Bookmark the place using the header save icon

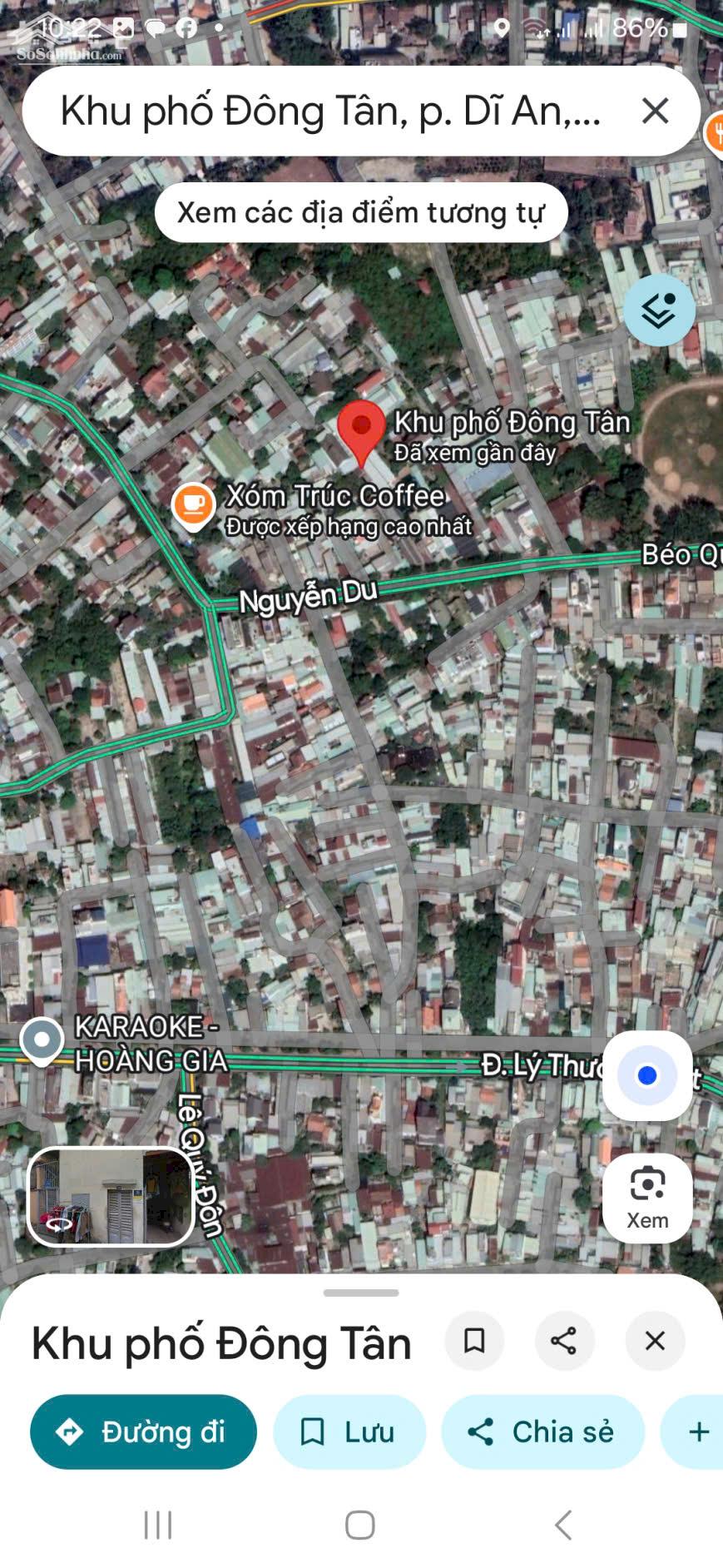click(x=474, y=1341)
